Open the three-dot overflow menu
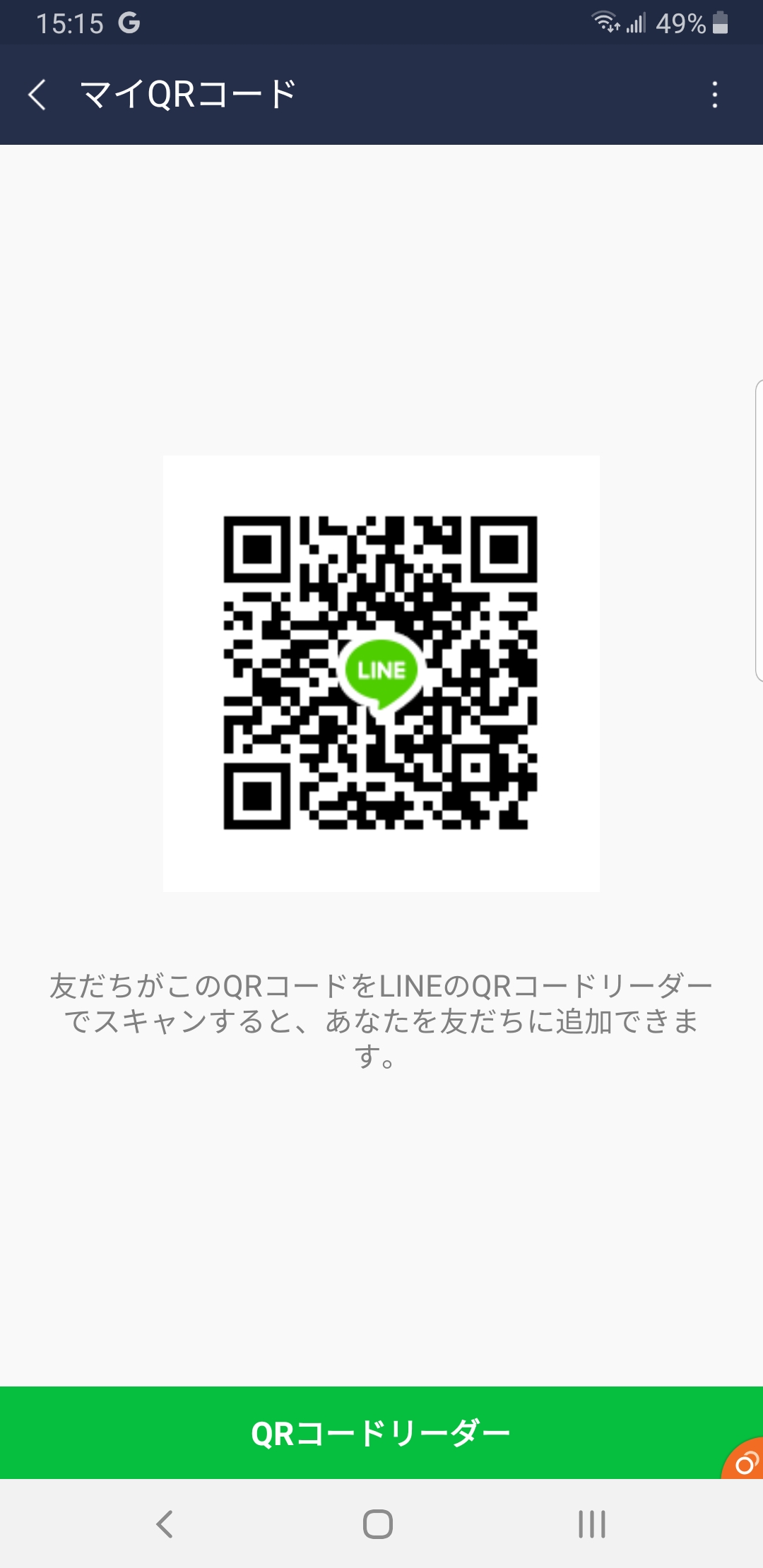The height and width of the screenshot is (1568, 763). (x=714, y=95)
